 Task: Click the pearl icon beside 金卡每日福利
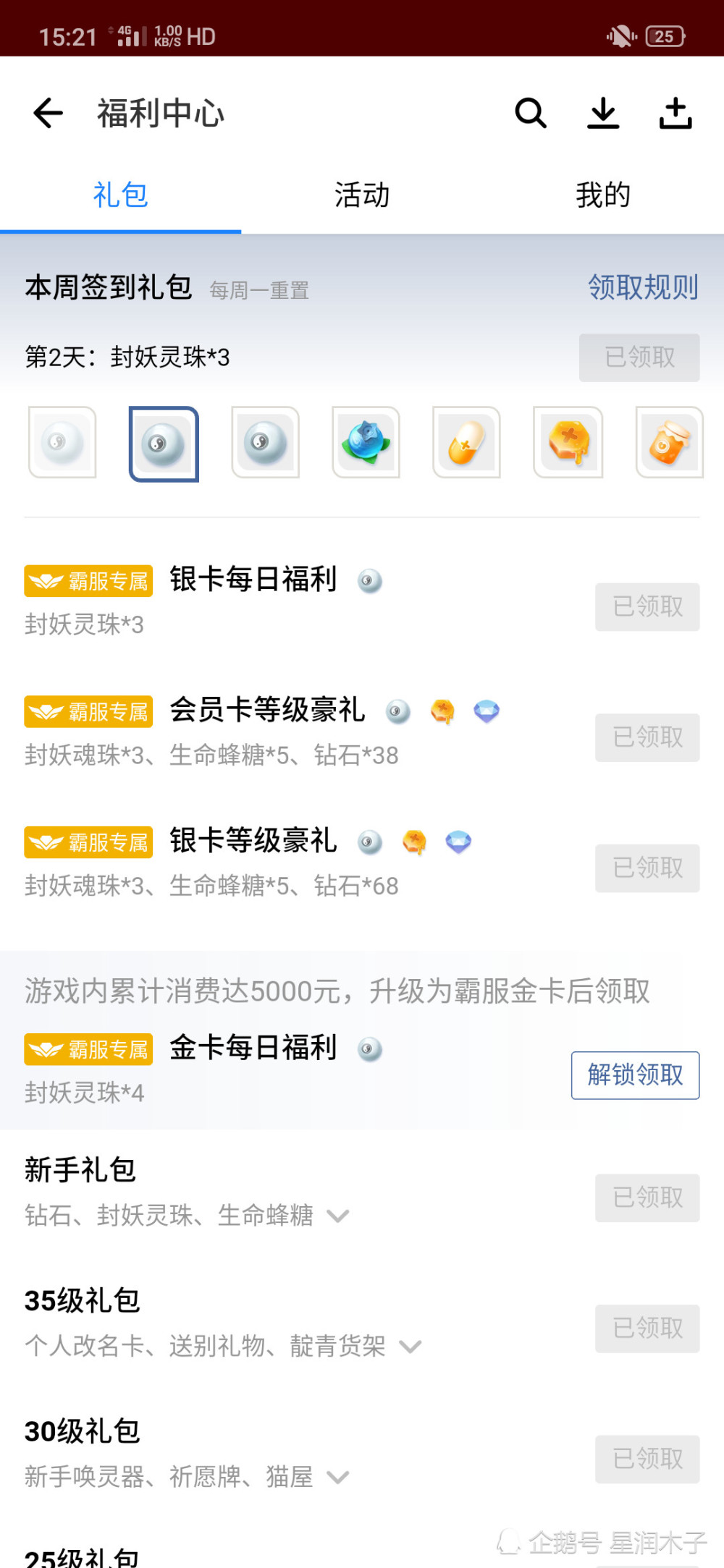[371, 1049]
